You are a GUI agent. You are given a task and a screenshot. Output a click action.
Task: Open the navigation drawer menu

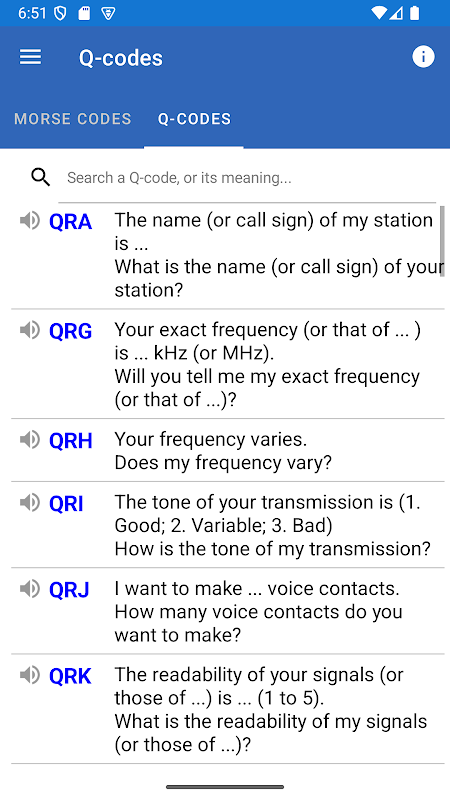(x=31, y=57)
